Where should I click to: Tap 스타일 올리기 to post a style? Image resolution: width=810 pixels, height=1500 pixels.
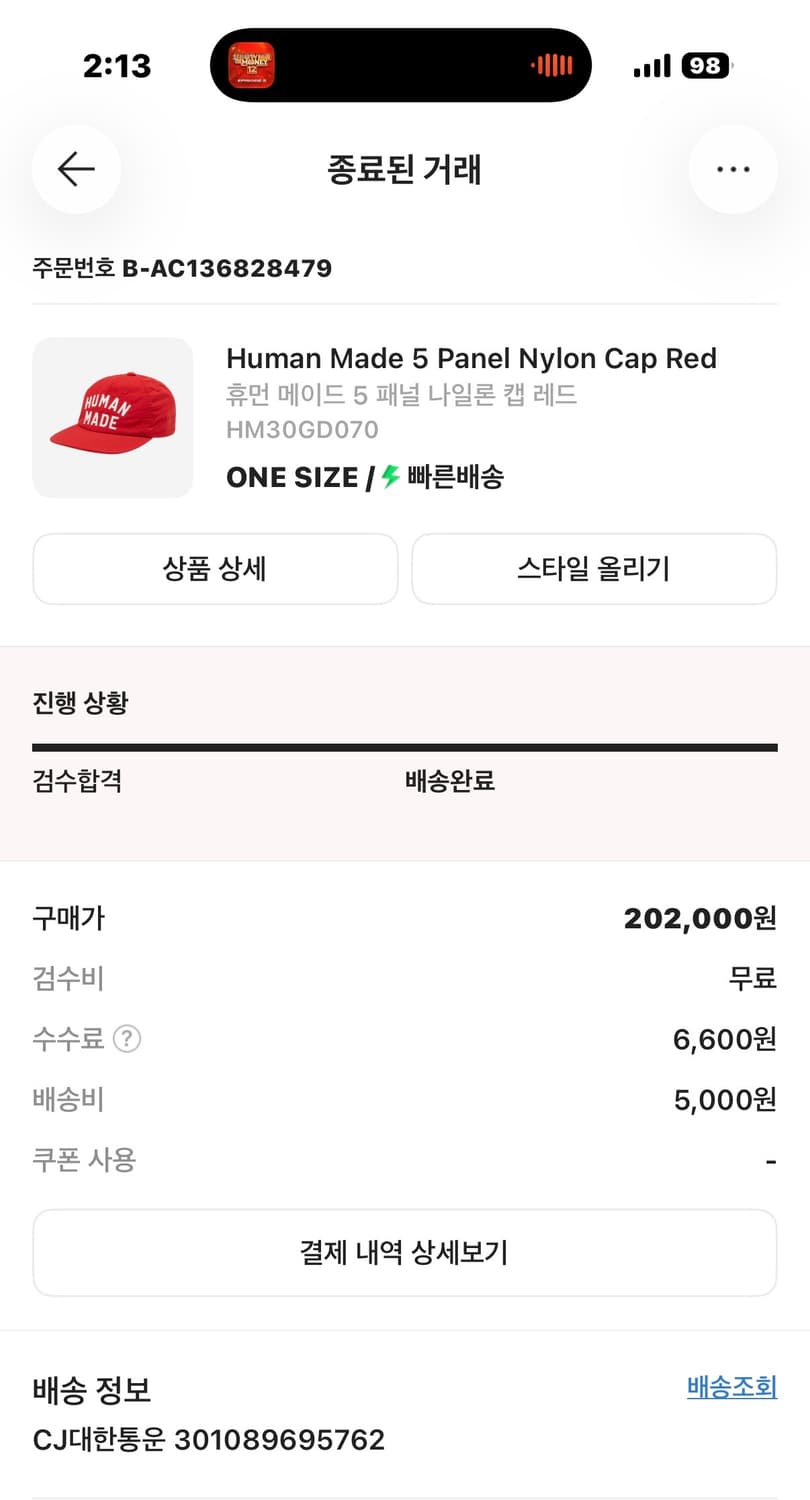[x=594, y=569]
